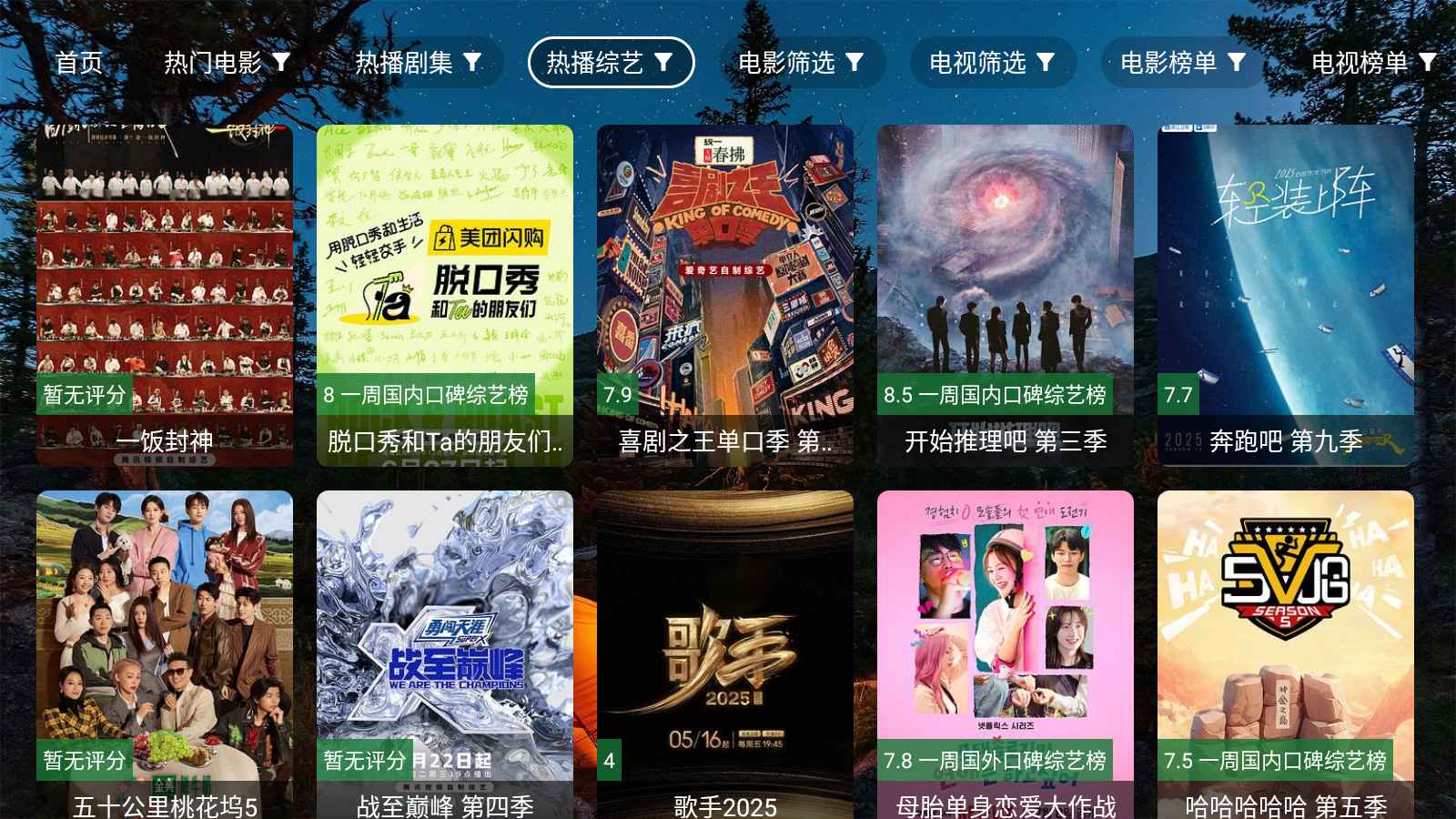The width and height of the screenshot is (1456, 819).
Task: Open 开始推理吧 第三季
Action: 1006,295
